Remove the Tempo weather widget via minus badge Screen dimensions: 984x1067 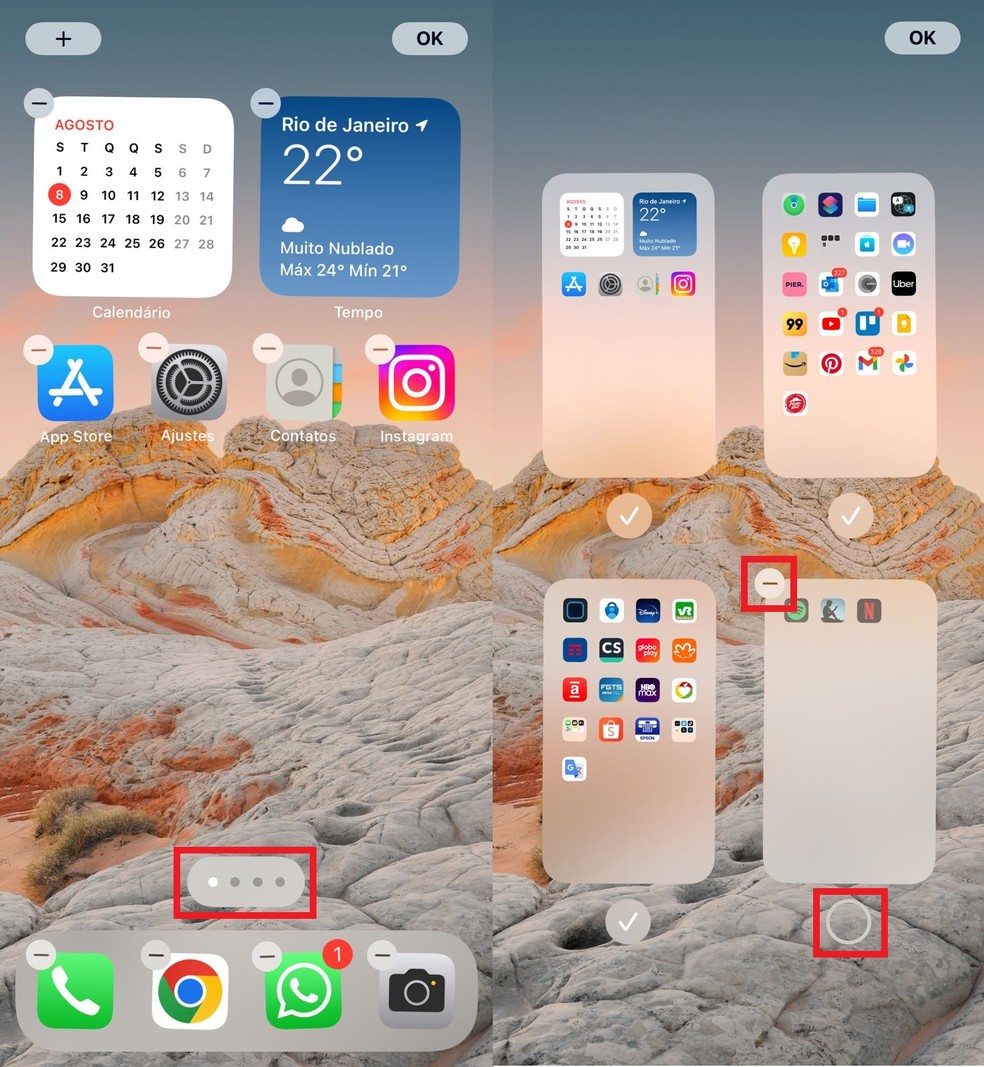(x=265, y=102)
